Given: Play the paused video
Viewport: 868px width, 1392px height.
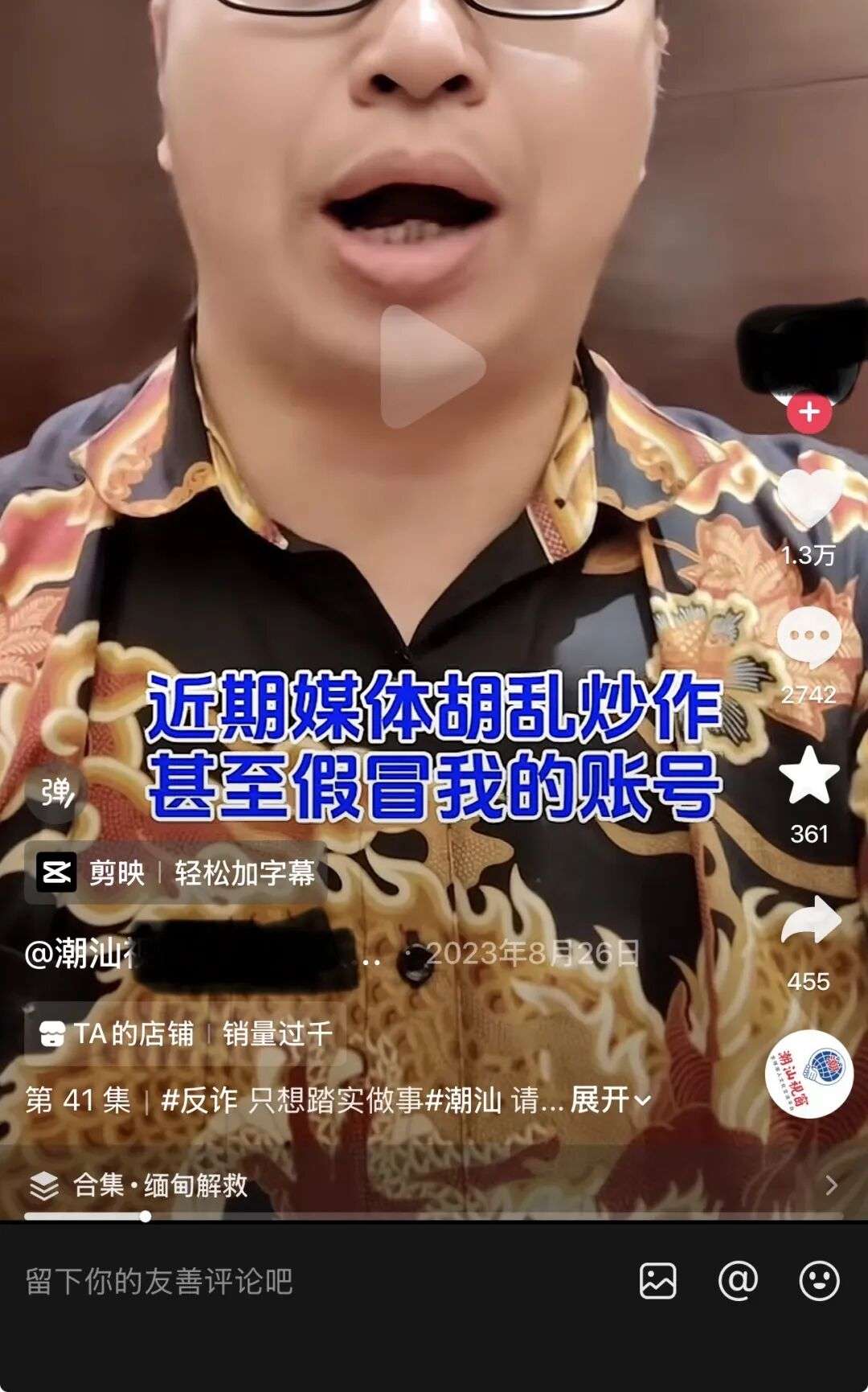Looking at the screenshot, I should click(432, 367).
